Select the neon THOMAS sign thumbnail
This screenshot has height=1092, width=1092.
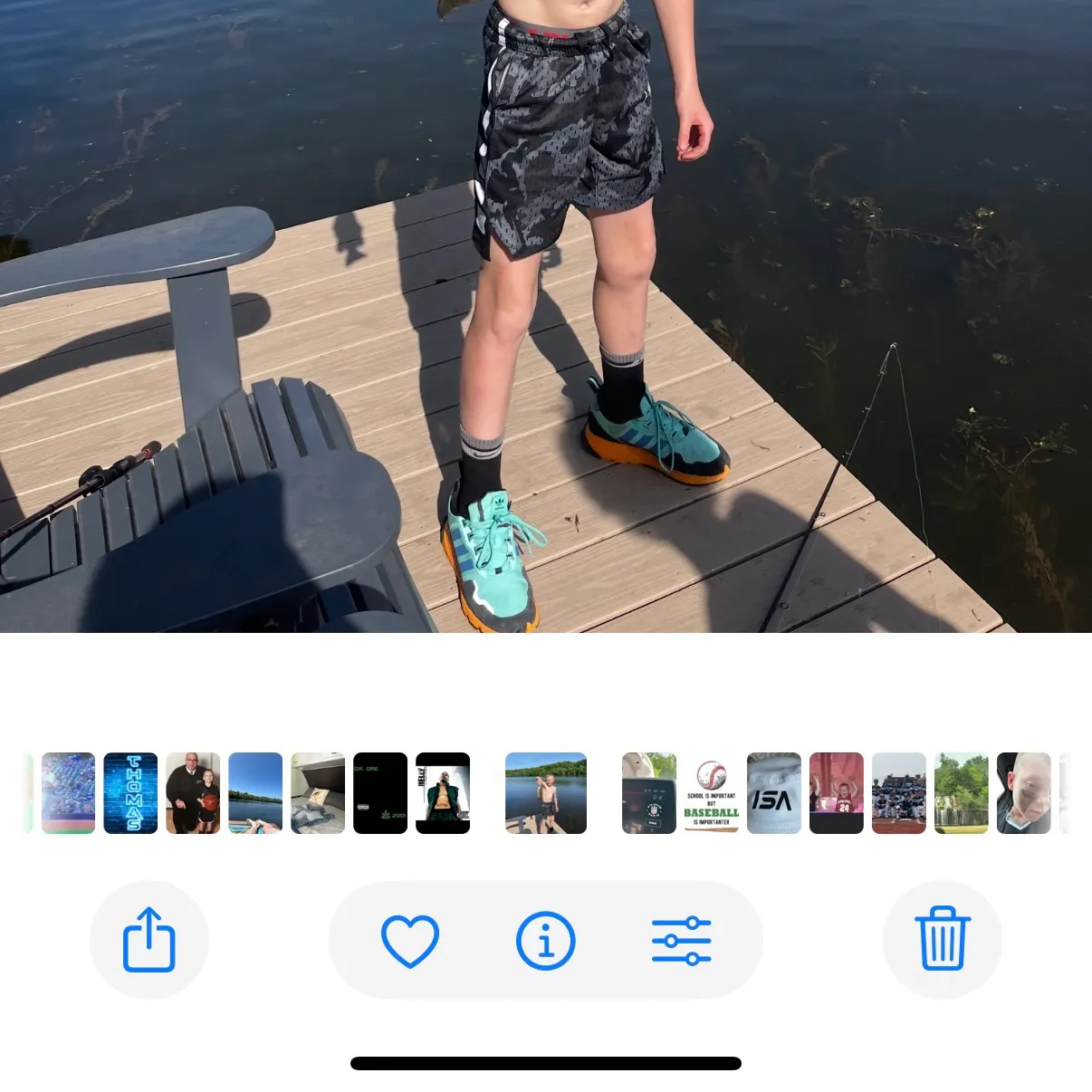pos(130,793)
